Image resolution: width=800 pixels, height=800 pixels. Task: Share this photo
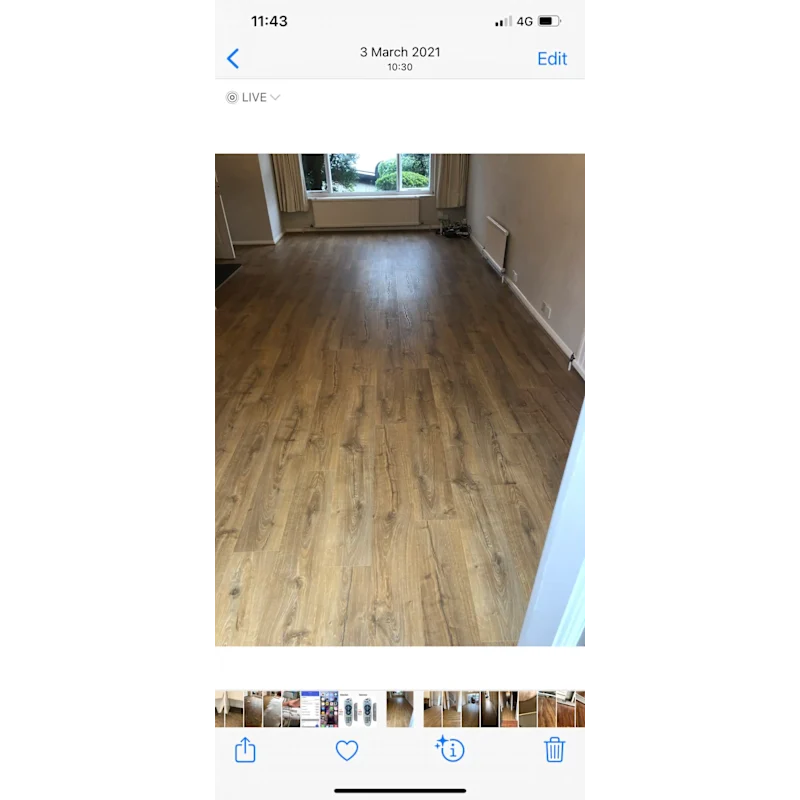point(245,750)
